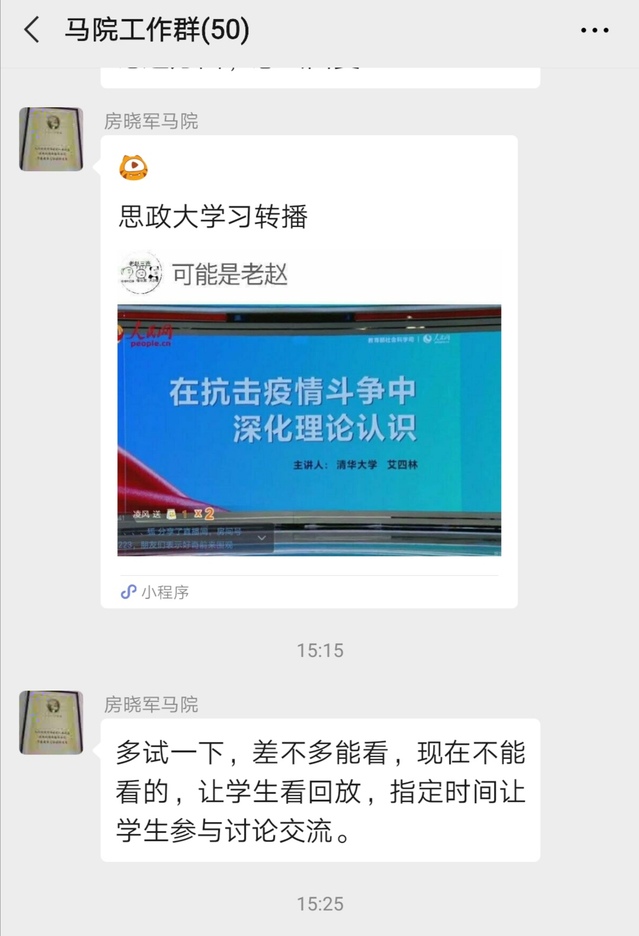Open 房晓军马院's avatar beside the shared card
The width and height of the screenshot is (639, 936).
[51, 139]
